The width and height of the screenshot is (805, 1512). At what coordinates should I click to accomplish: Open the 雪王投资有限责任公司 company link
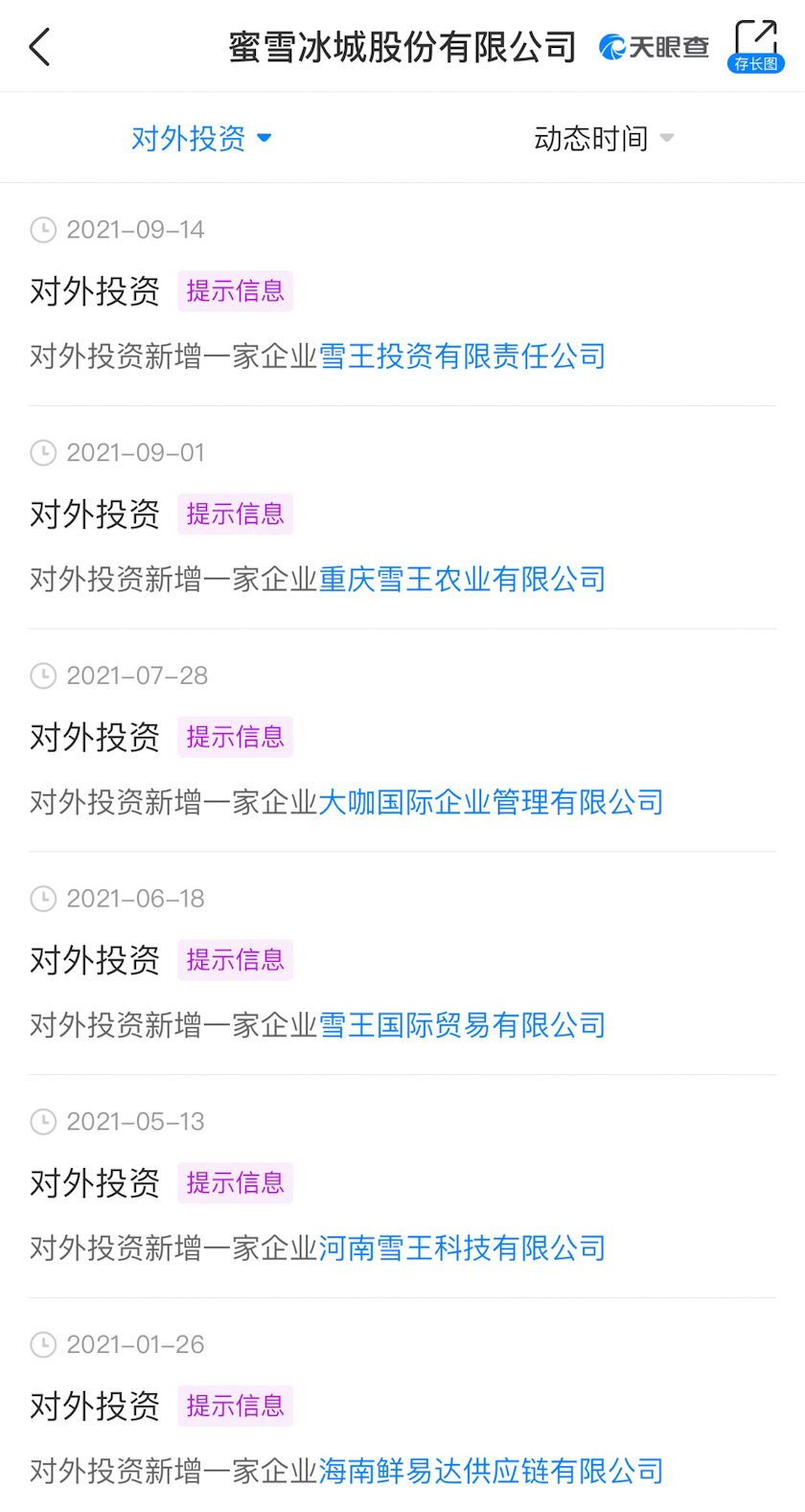pos(462,356)
